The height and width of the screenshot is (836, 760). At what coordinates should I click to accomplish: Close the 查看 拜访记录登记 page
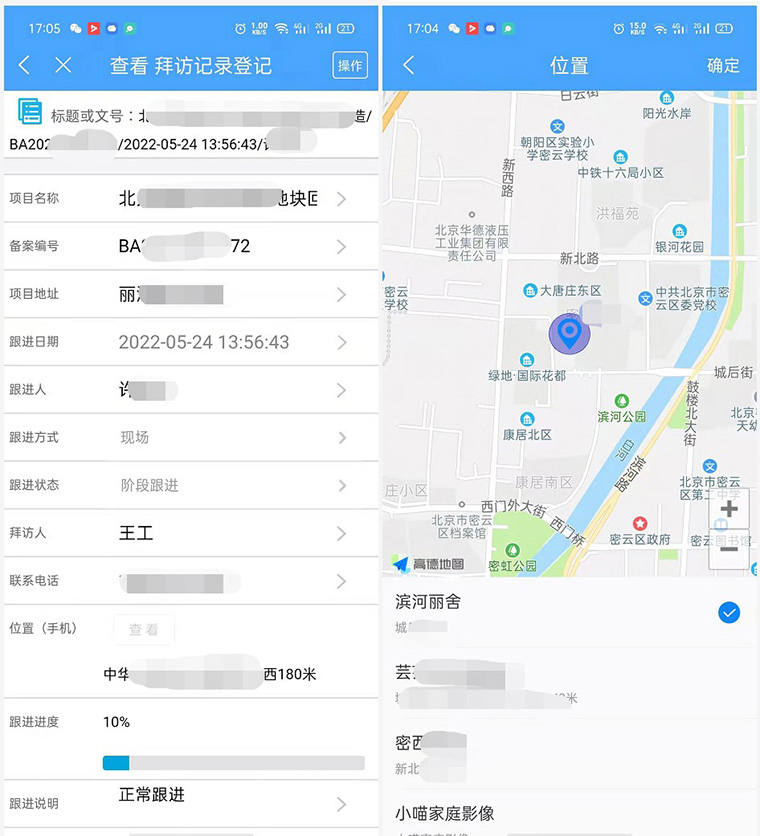63,65
